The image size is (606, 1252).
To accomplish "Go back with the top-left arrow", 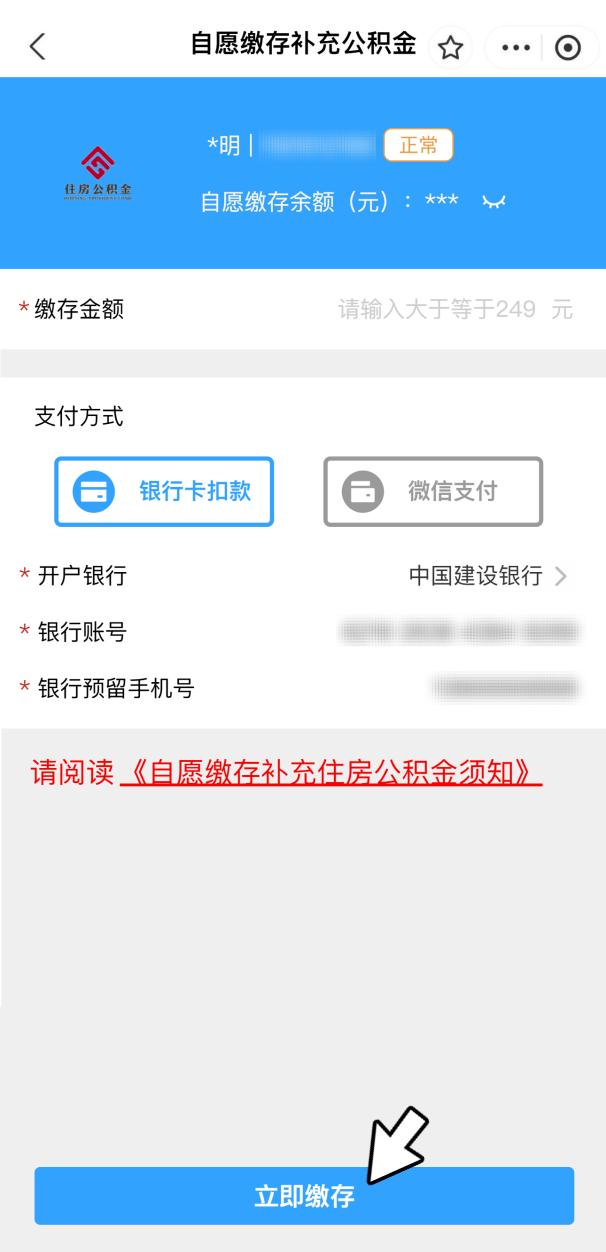I will [x=38, y=46].
